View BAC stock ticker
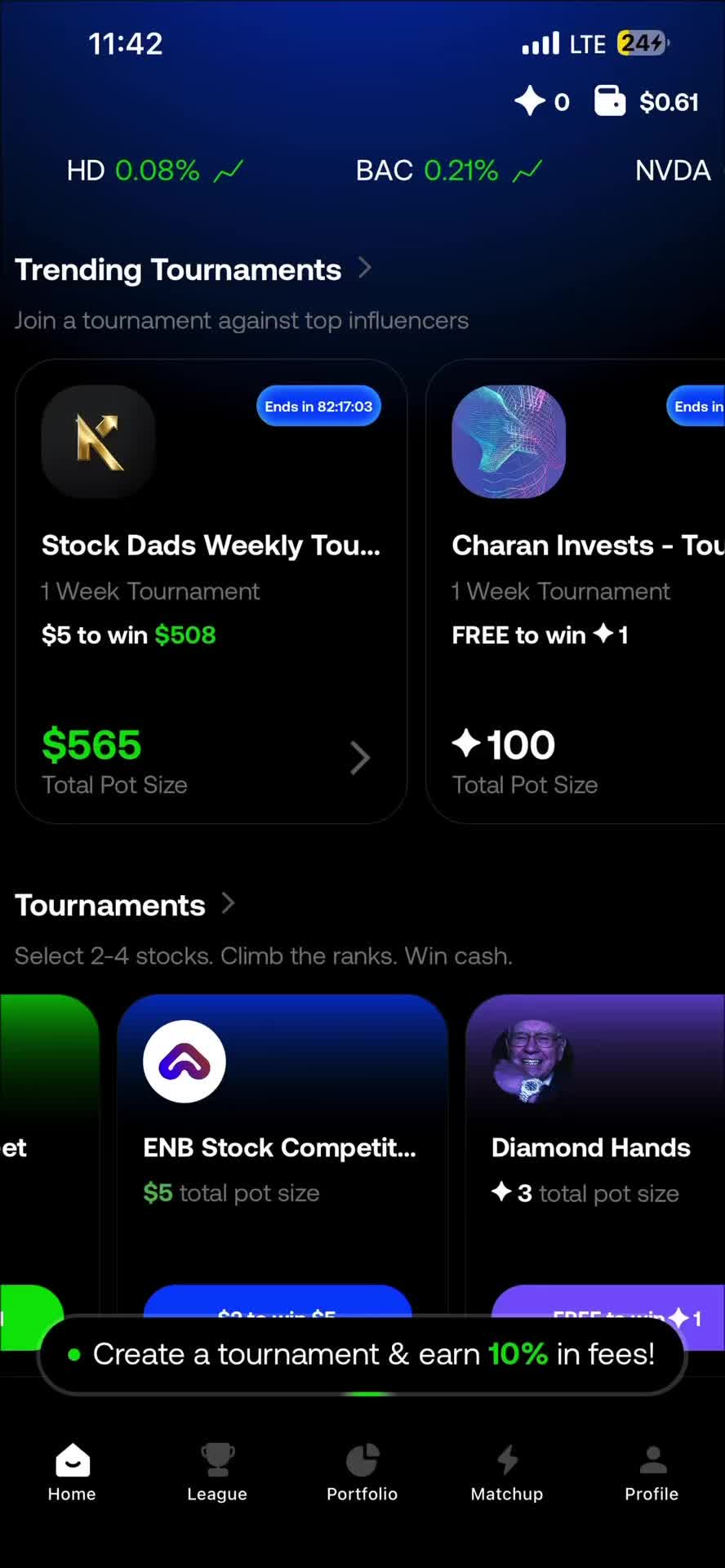This screenshot has height=1568, width=725. point(448,171)
